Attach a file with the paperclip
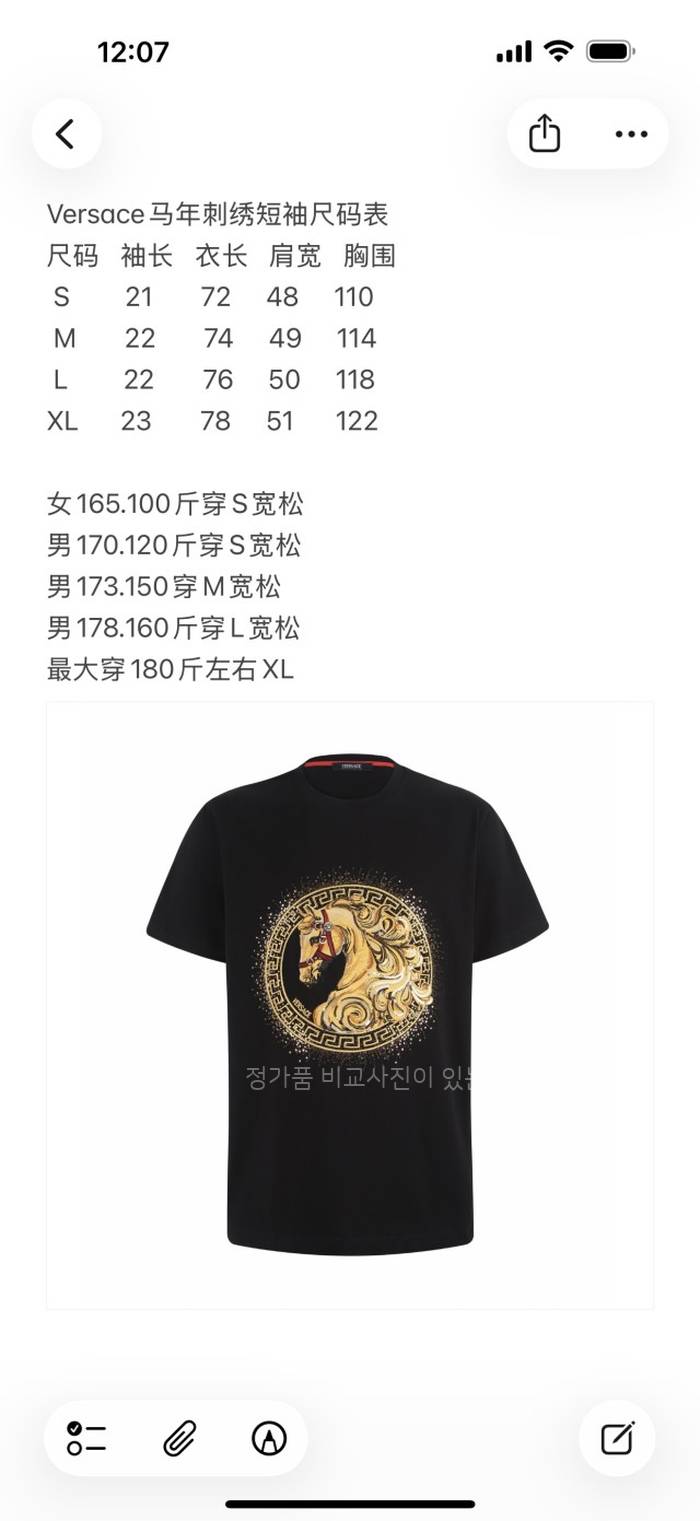 pos(178,1438)
